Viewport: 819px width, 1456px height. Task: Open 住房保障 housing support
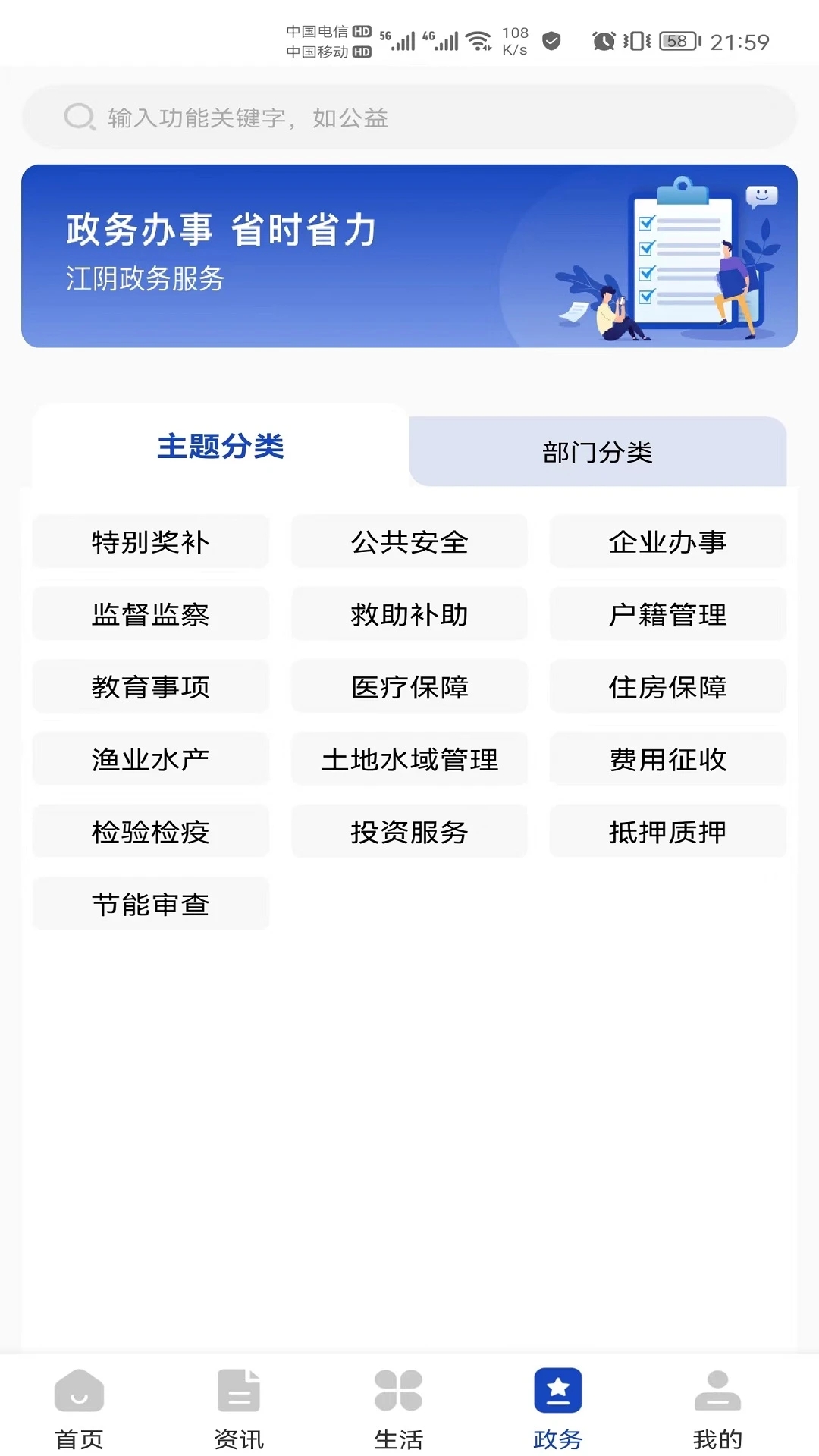667,686
